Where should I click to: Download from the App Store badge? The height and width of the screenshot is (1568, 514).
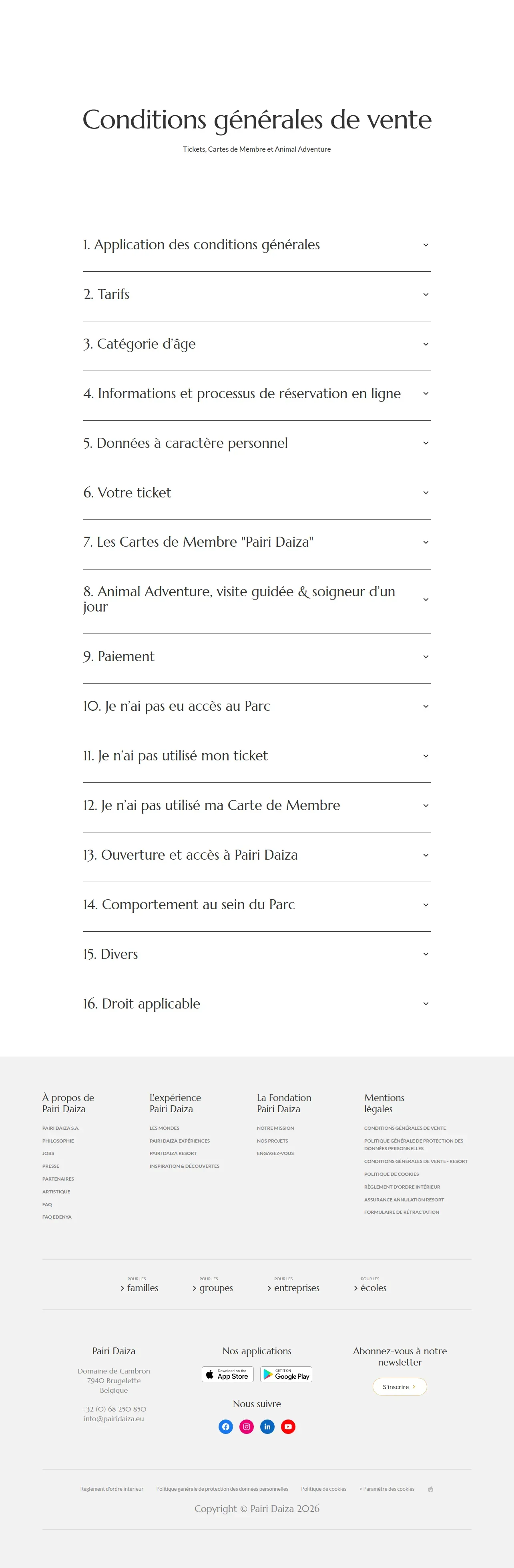(x=228, y=1374)
